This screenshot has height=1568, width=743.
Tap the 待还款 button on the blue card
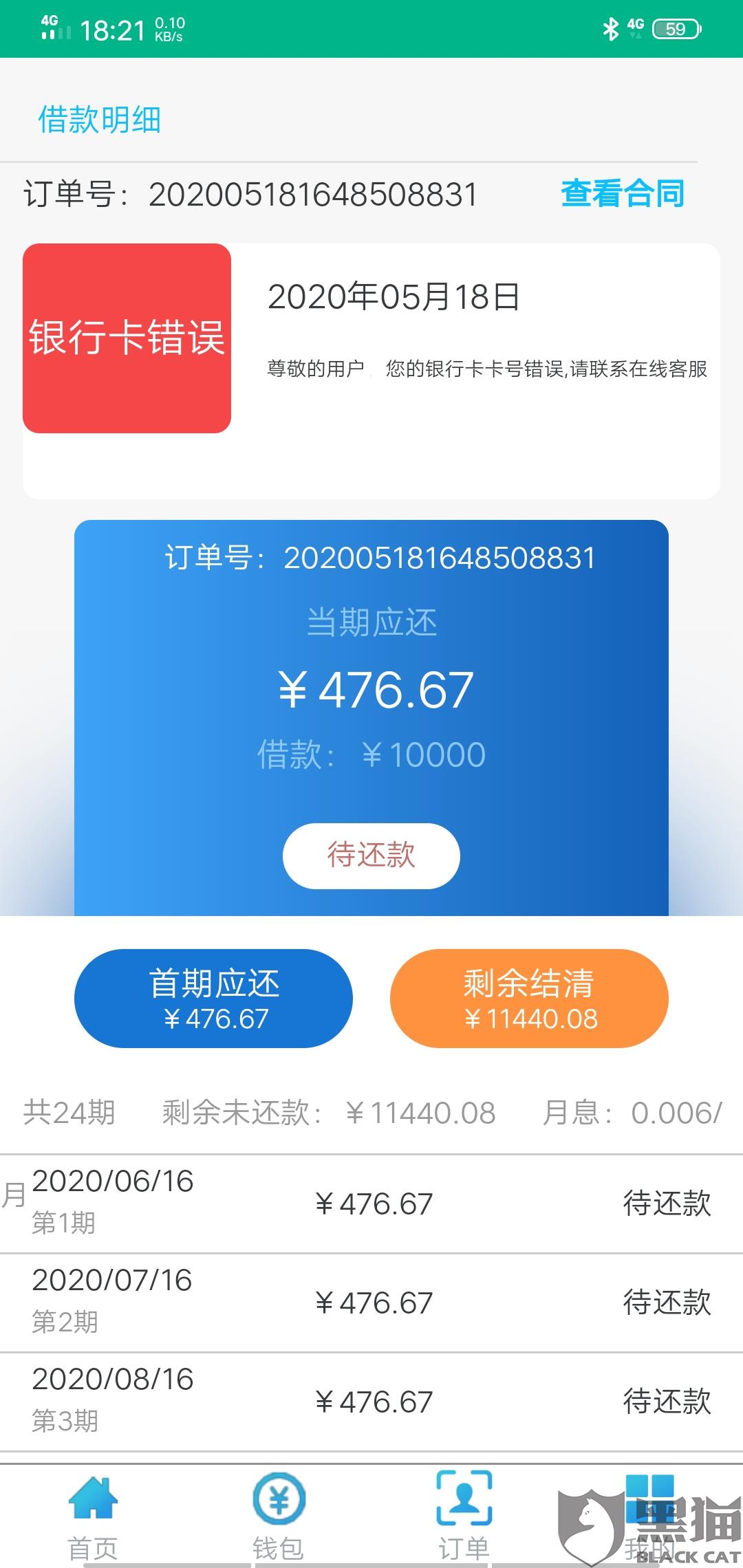click(x=371, y=856)
